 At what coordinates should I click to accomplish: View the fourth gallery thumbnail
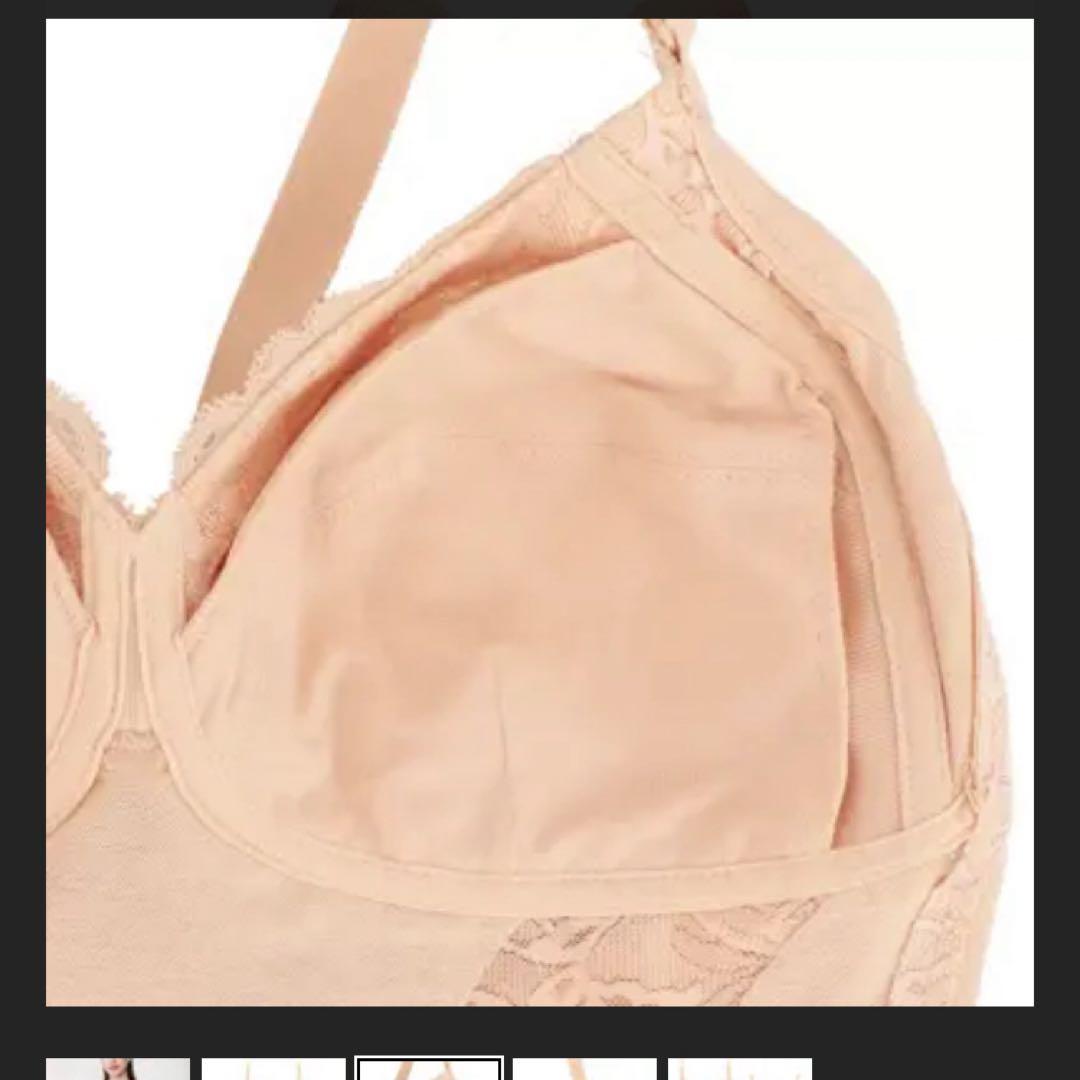click(584, 1069)
